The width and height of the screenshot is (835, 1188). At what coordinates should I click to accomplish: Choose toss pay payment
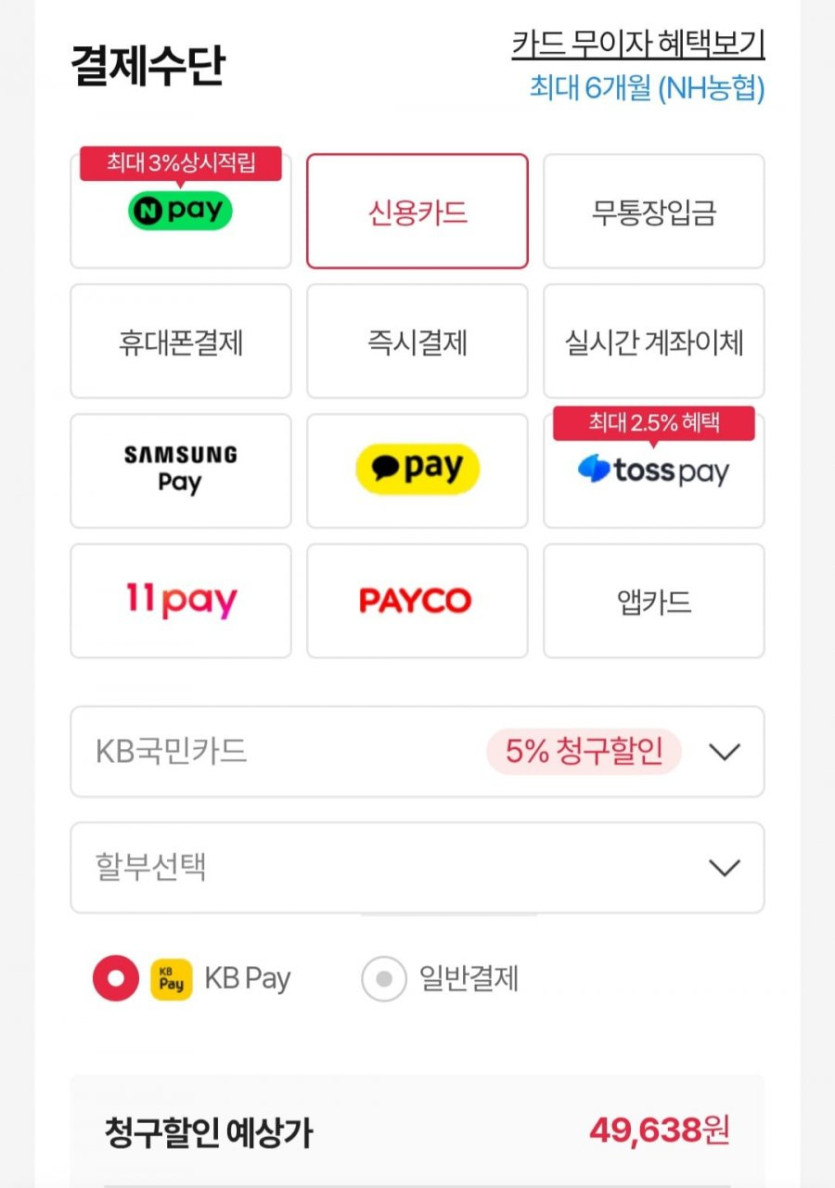[654, 471]
